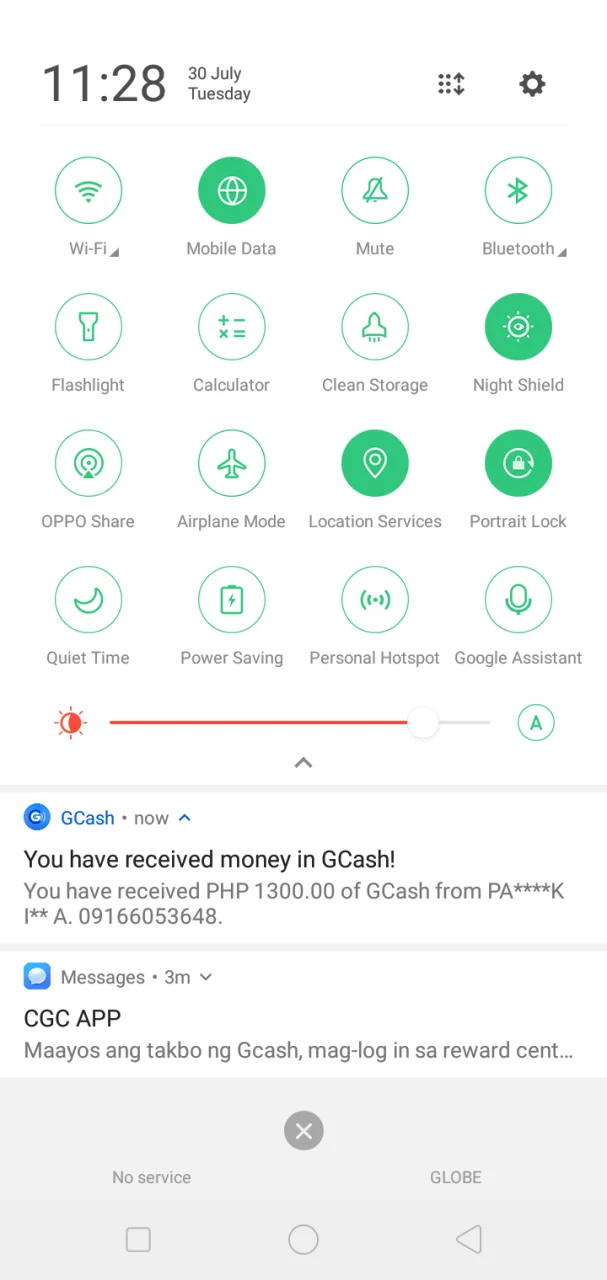Image resolution: width=607 pixels, height=1280 pixels.
Task: Turn on Bluetooth
Action: (x=518, y=190)
